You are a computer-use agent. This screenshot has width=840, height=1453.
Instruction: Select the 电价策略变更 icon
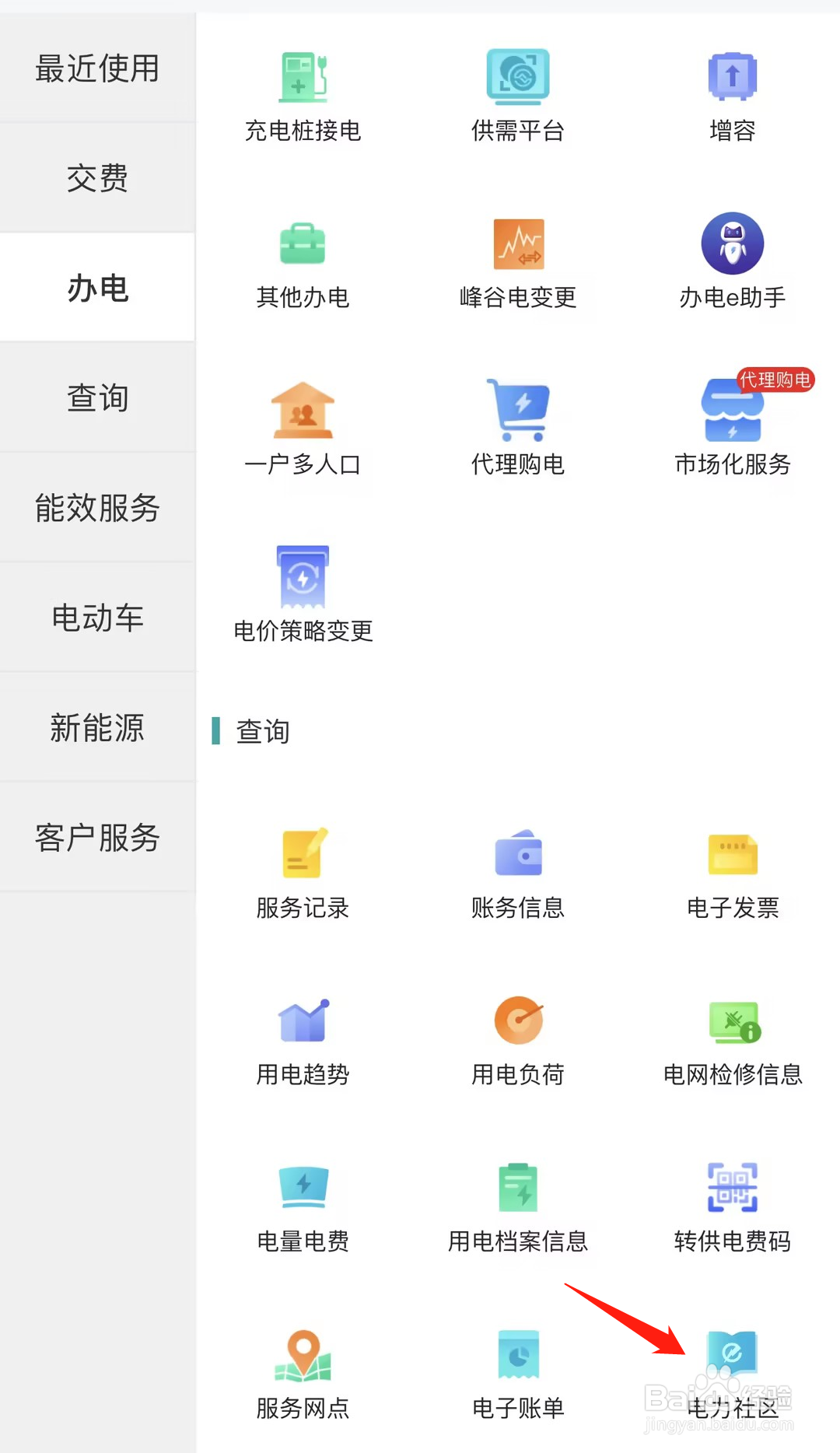(303, 591)
